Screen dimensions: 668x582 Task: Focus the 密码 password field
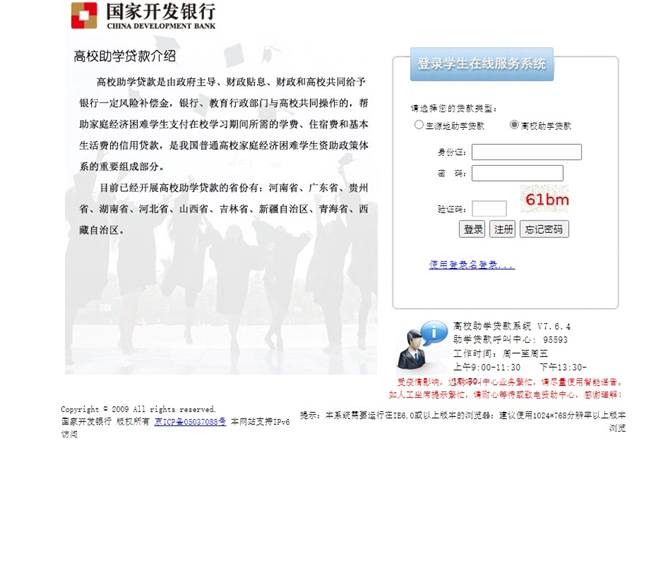pos(517,174)
